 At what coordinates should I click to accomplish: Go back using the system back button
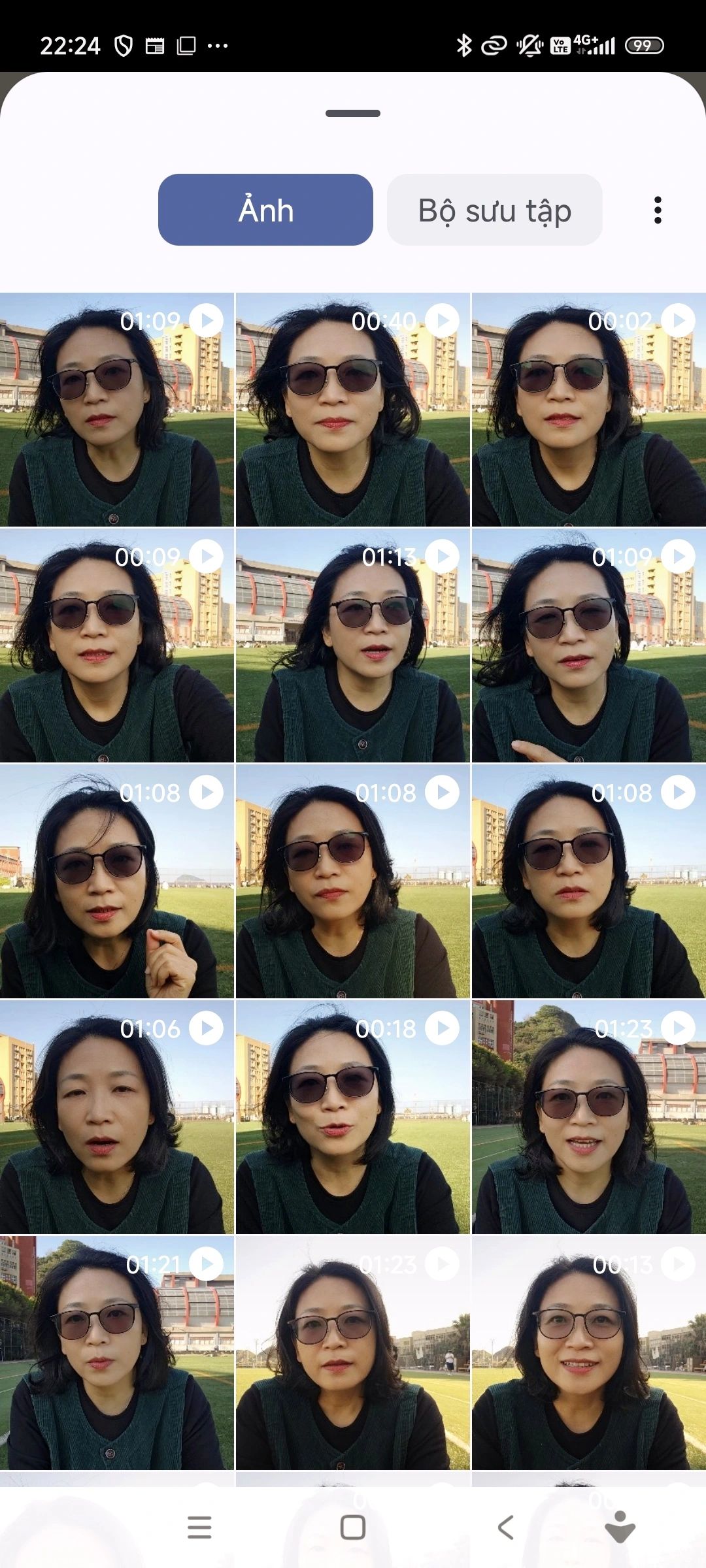point(505,1527)
